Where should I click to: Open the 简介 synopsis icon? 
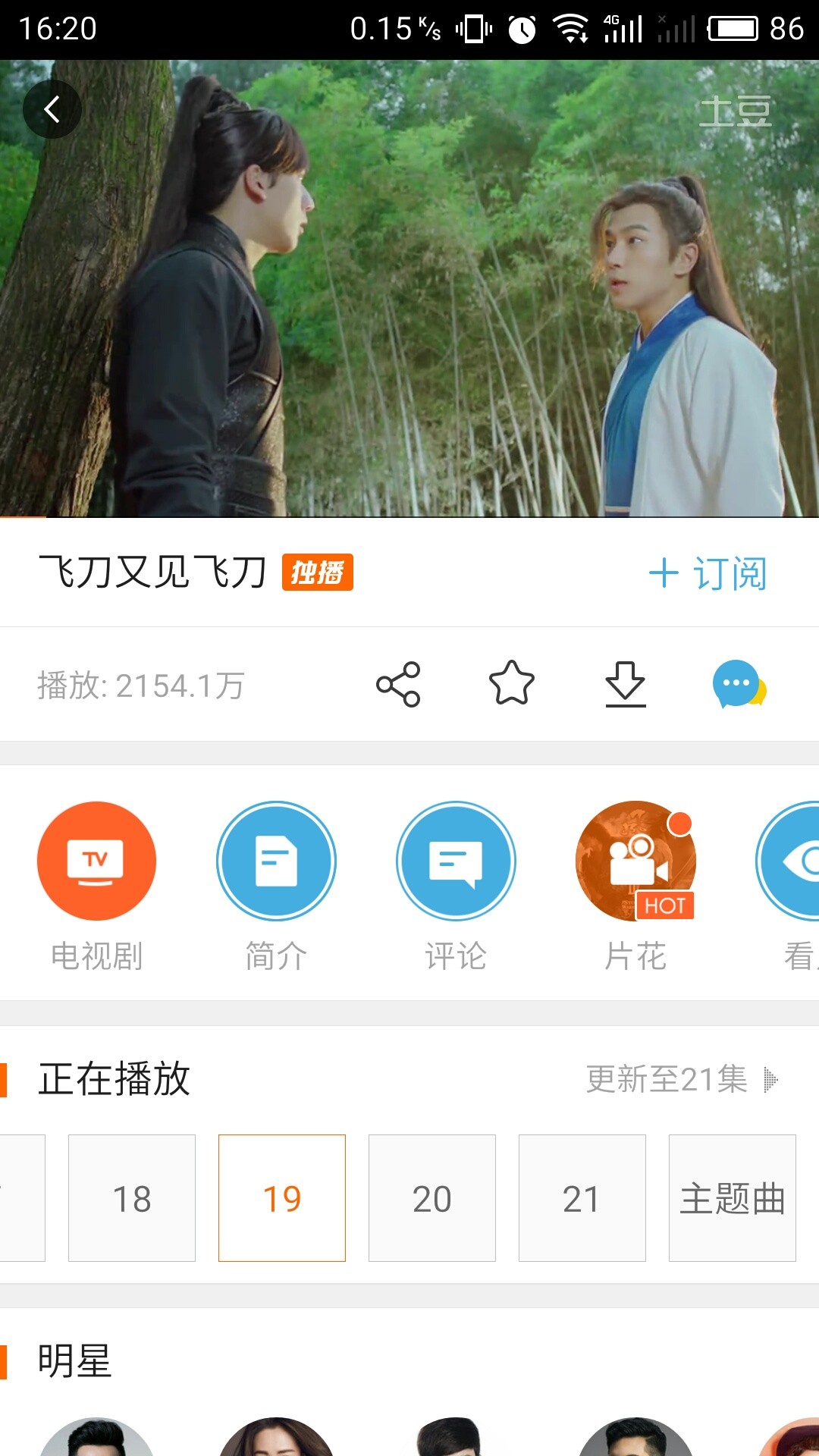(276, 861)
